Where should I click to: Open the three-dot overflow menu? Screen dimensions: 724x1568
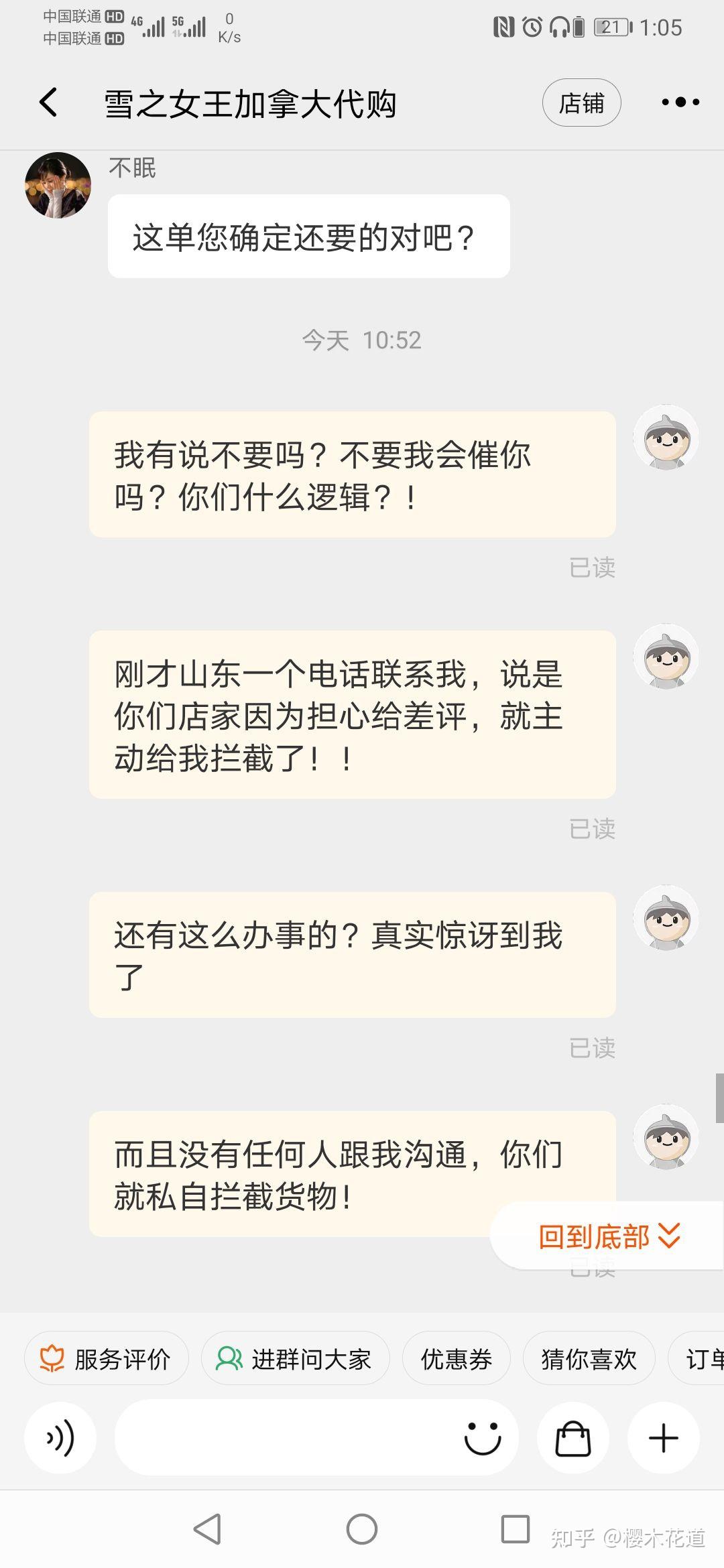coord(680,103)
